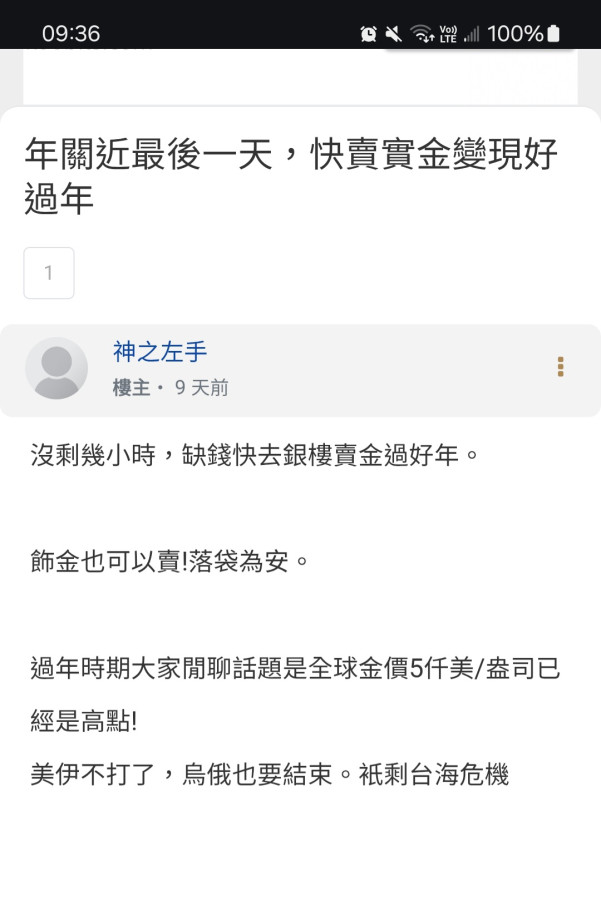The image size is (601, 900).
Task: Open 神之左手's user profile link
Action: (160, 352)
